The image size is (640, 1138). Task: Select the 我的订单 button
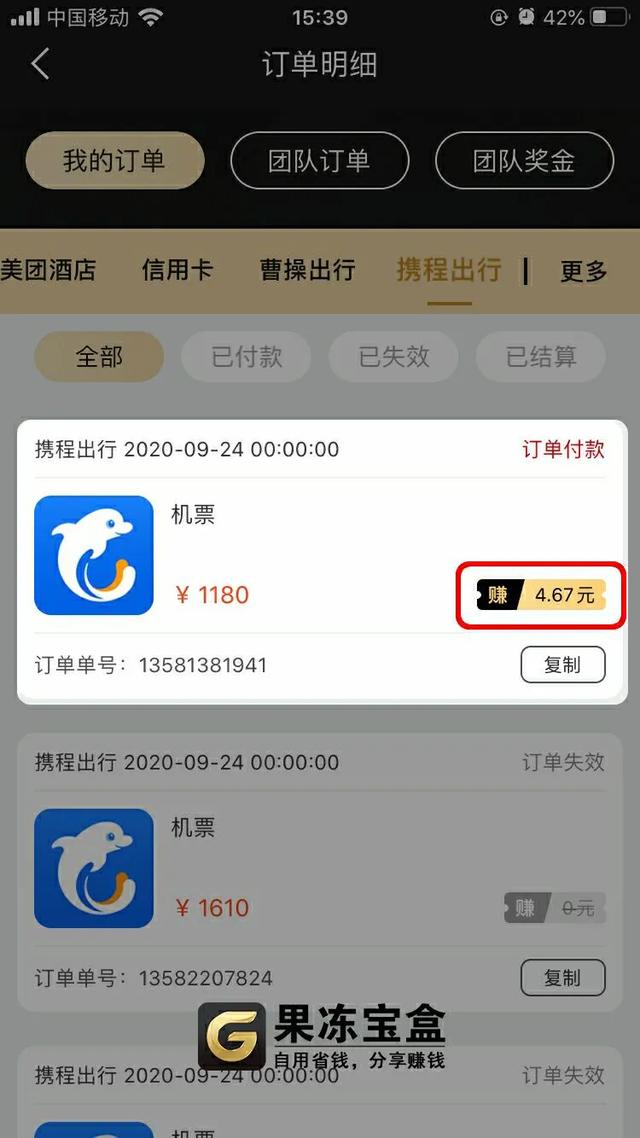(x=115, y=160)
